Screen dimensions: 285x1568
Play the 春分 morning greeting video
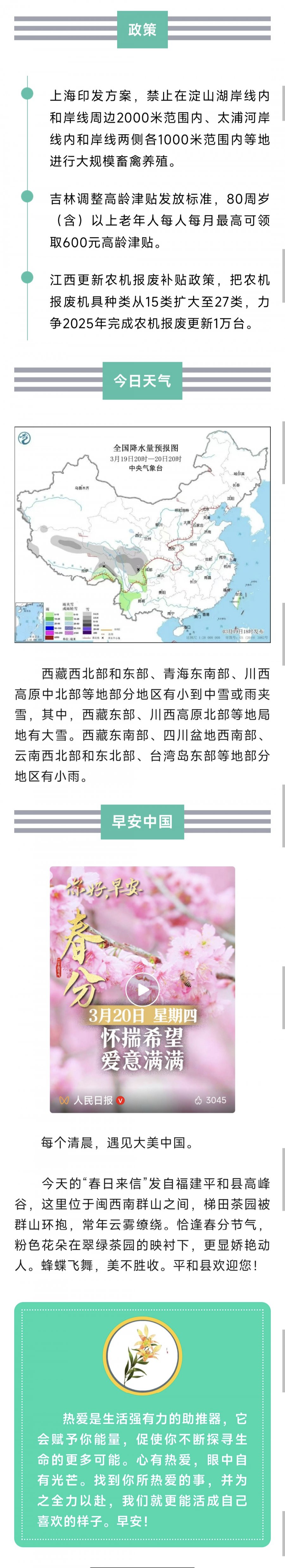point(142,990)
